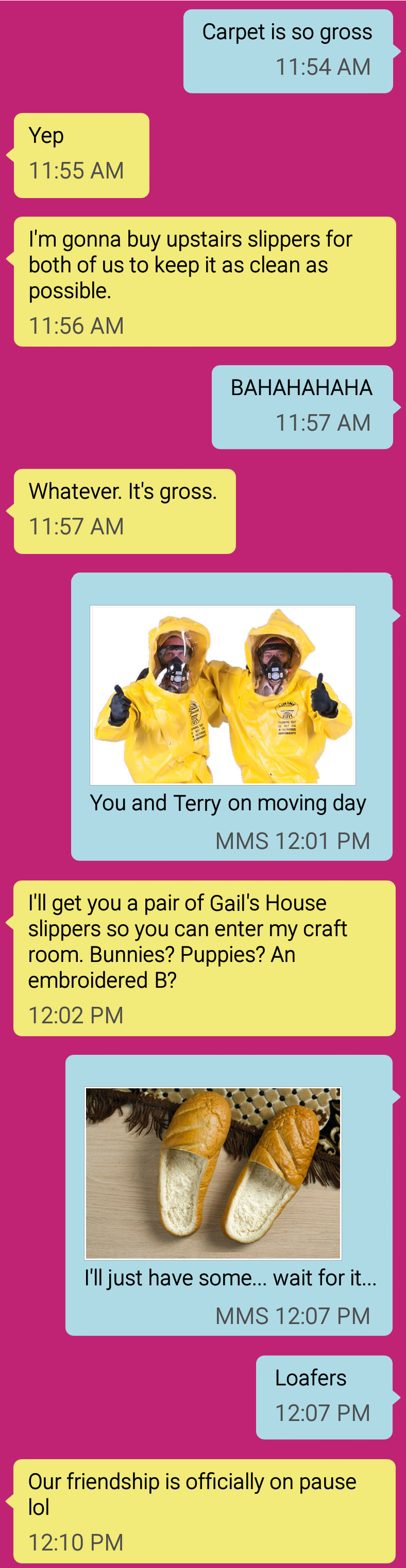View the bread loaf slippers MMS picture
The image size is (406, 1568).
[x=213, y=1172]
